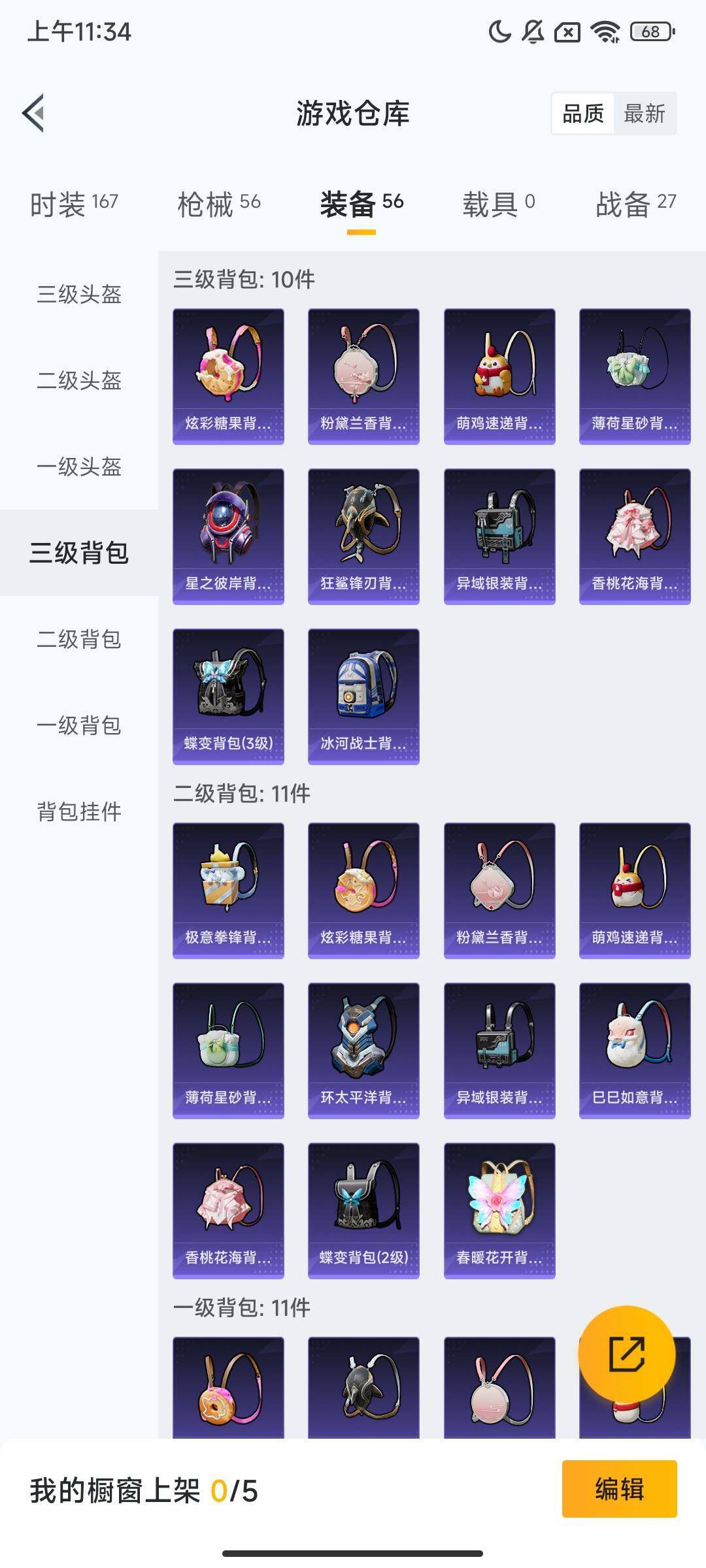
Task: Select 三级头盔 in the side list
Action: (x=79, y=294)
